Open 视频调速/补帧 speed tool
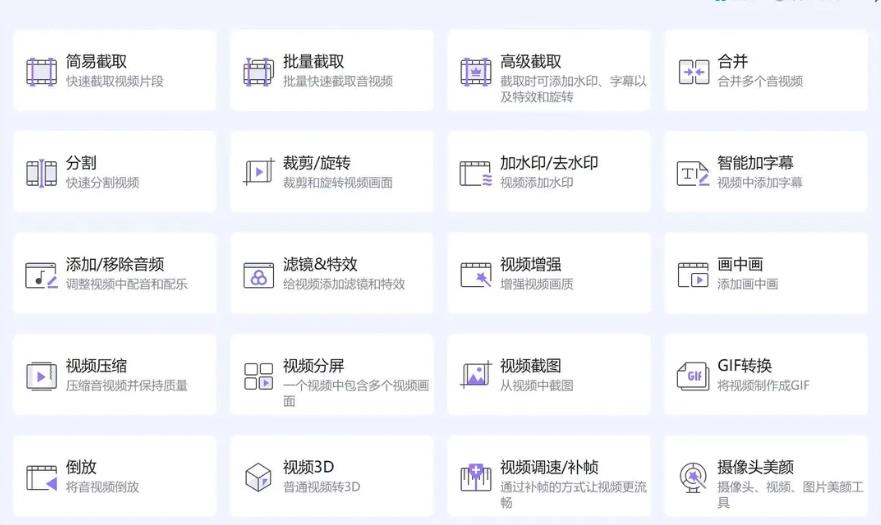This screenshot has height=525, width=881. 548,477
